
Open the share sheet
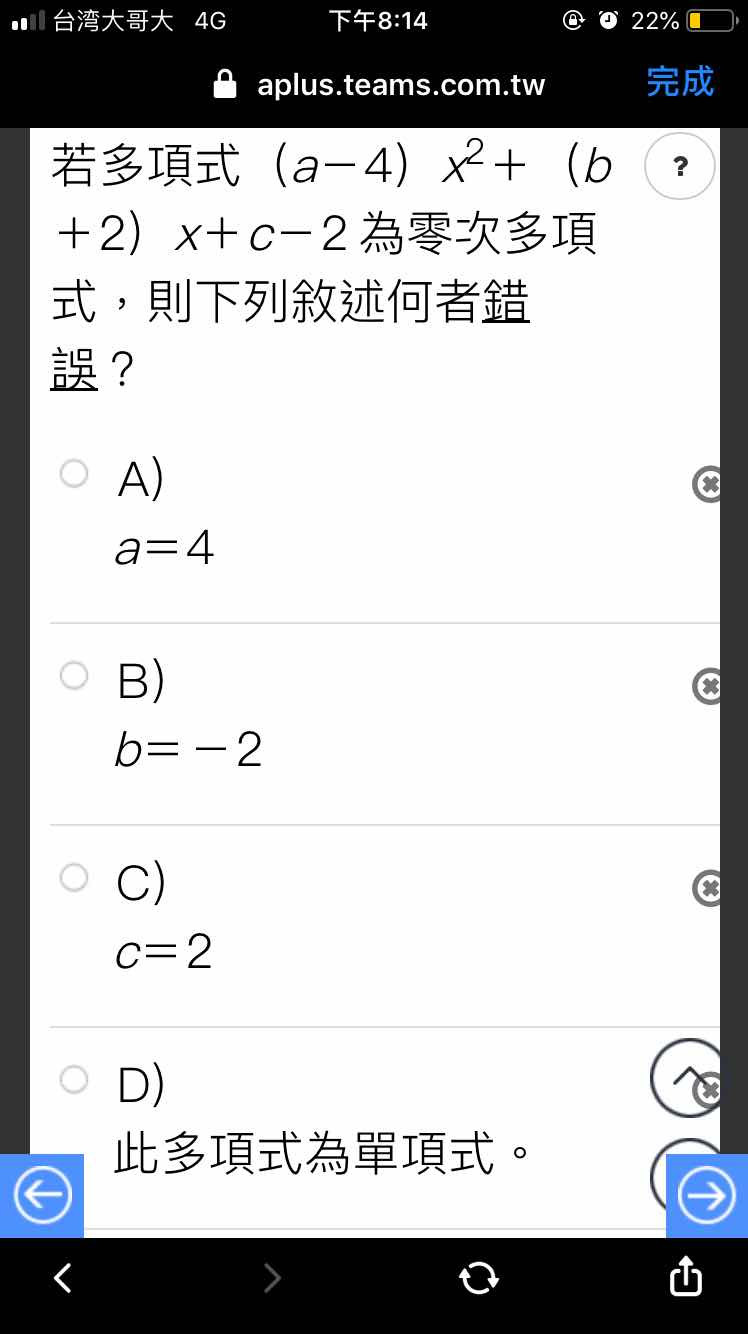[685, 1275]
